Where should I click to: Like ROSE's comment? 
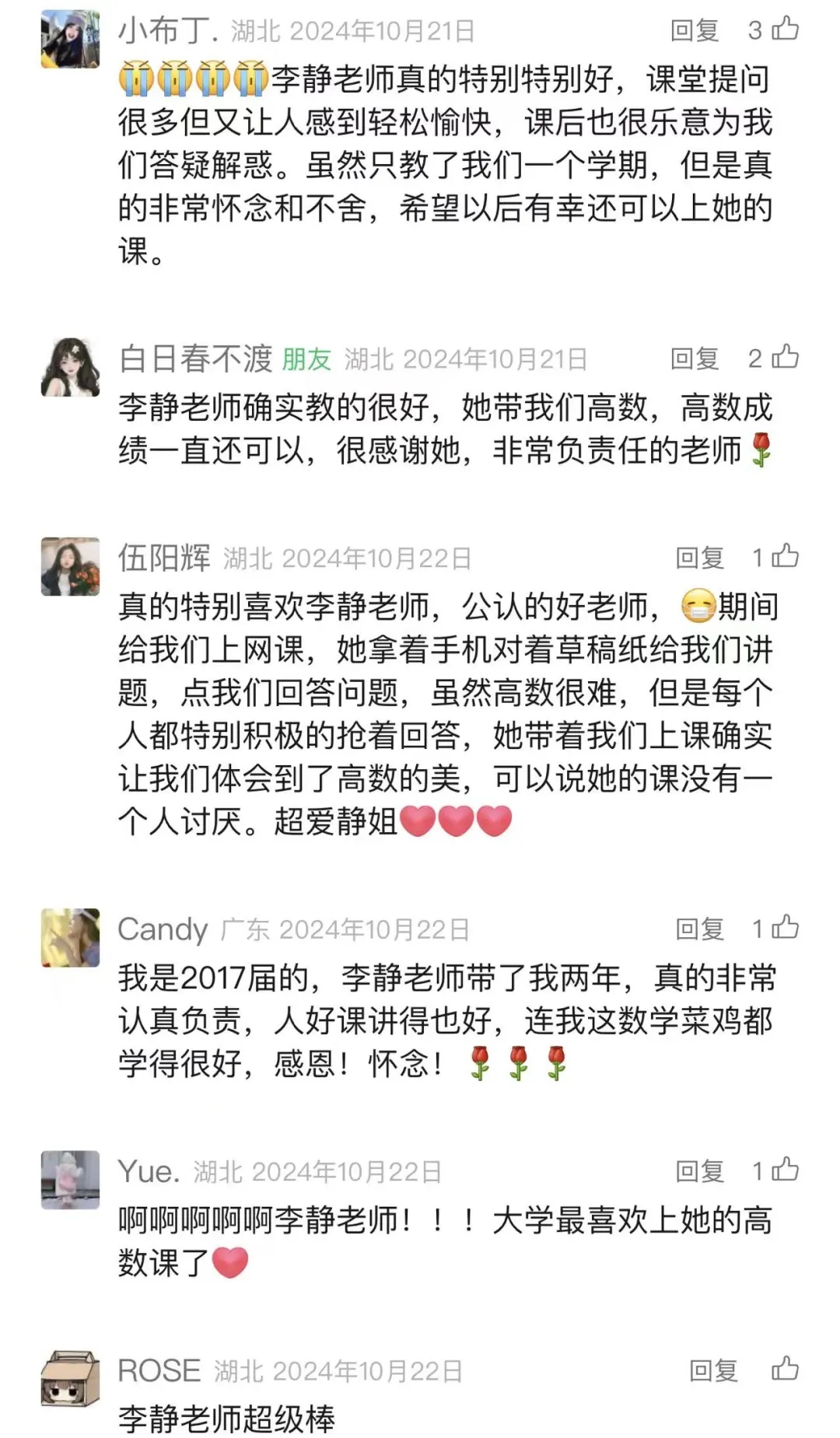coord(785,1369)
